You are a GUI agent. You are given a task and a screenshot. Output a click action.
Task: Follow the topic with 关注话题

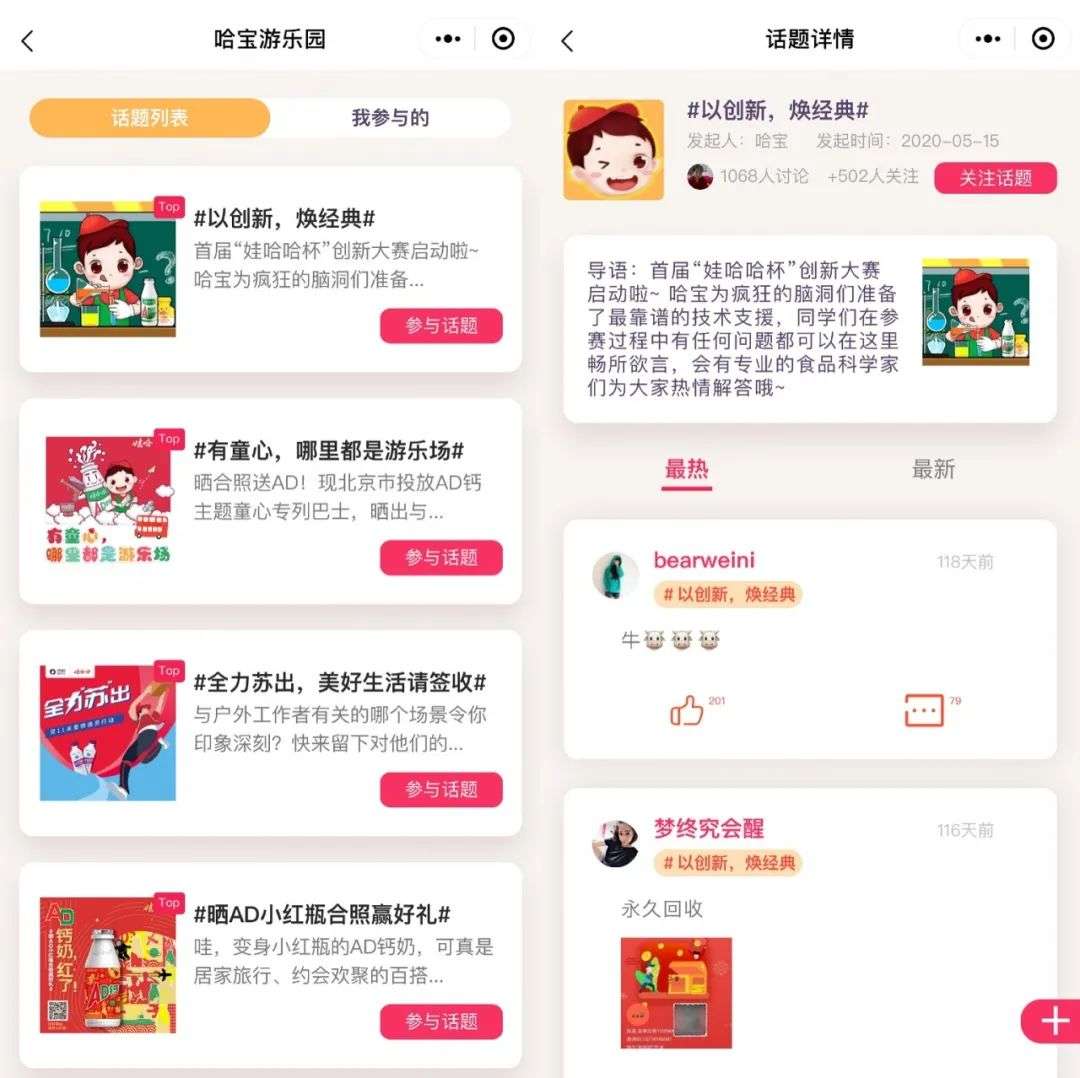(995, 178)
